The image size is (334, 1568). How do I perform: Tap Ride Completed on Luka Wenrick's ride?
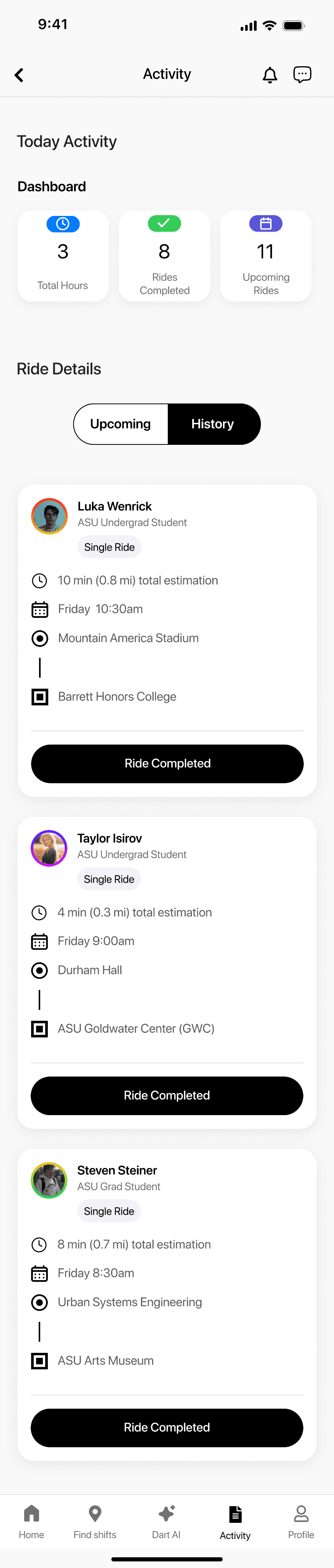pyautogui.click(x=167, y=763)
